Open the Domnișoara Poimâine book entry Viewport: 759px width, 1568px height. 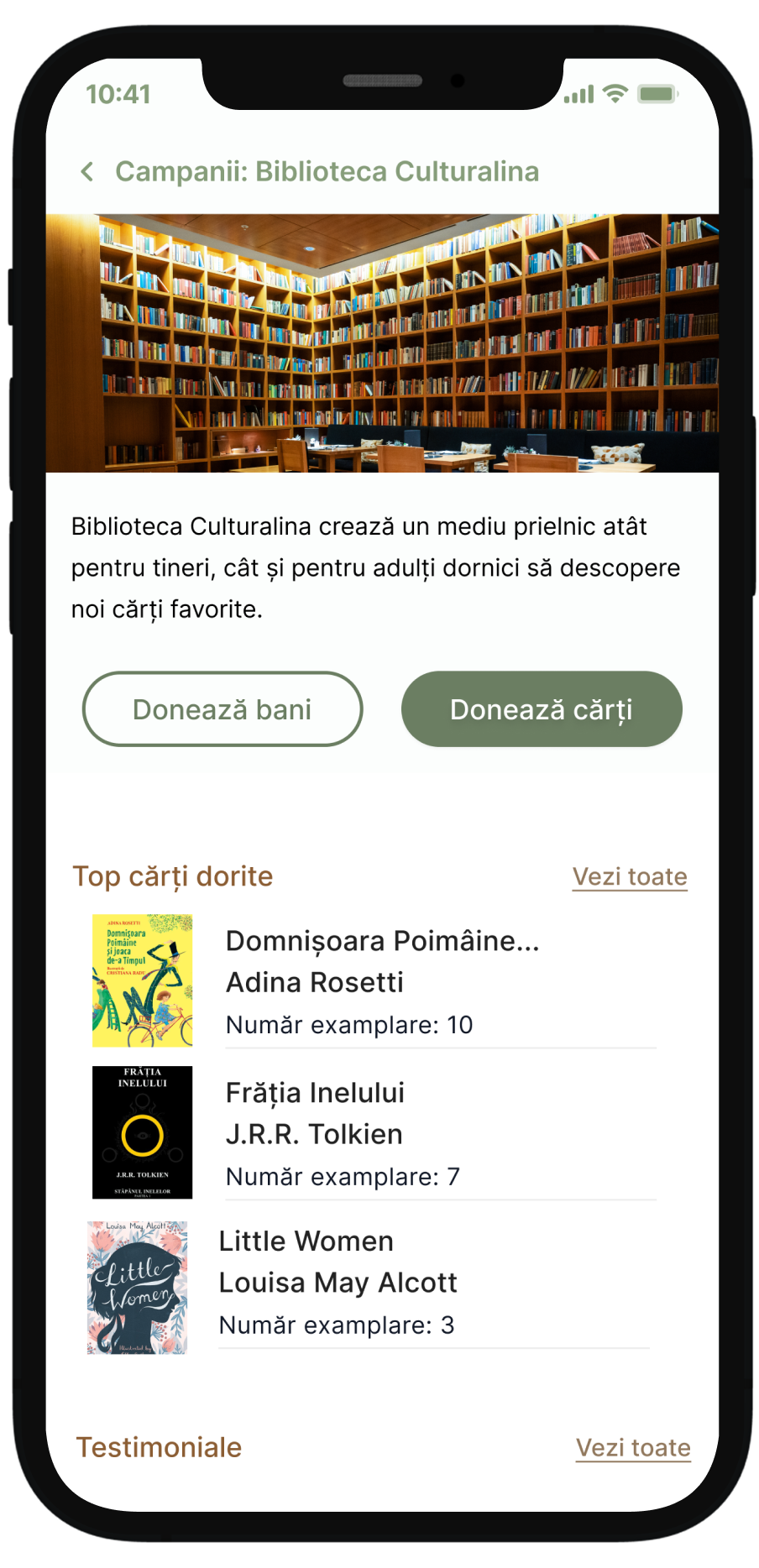pyautogui.click(x=382, y=980)
